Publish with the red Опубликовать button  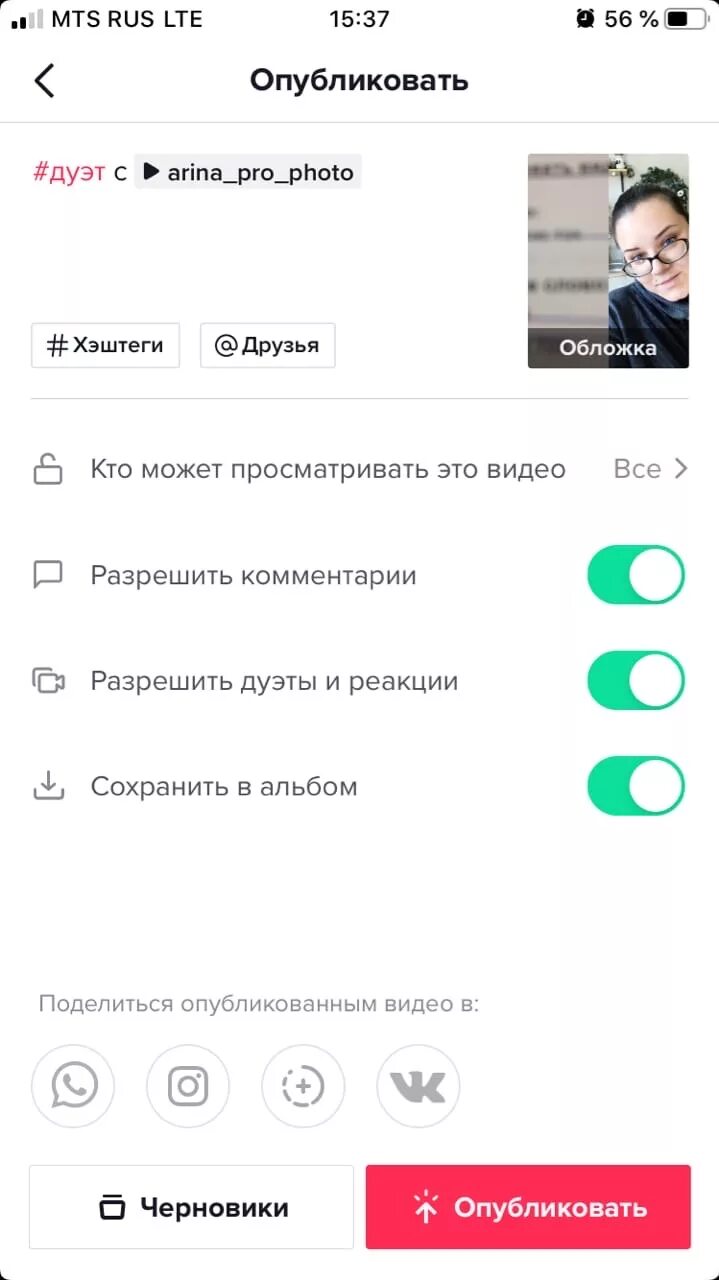click(528, 1207)
